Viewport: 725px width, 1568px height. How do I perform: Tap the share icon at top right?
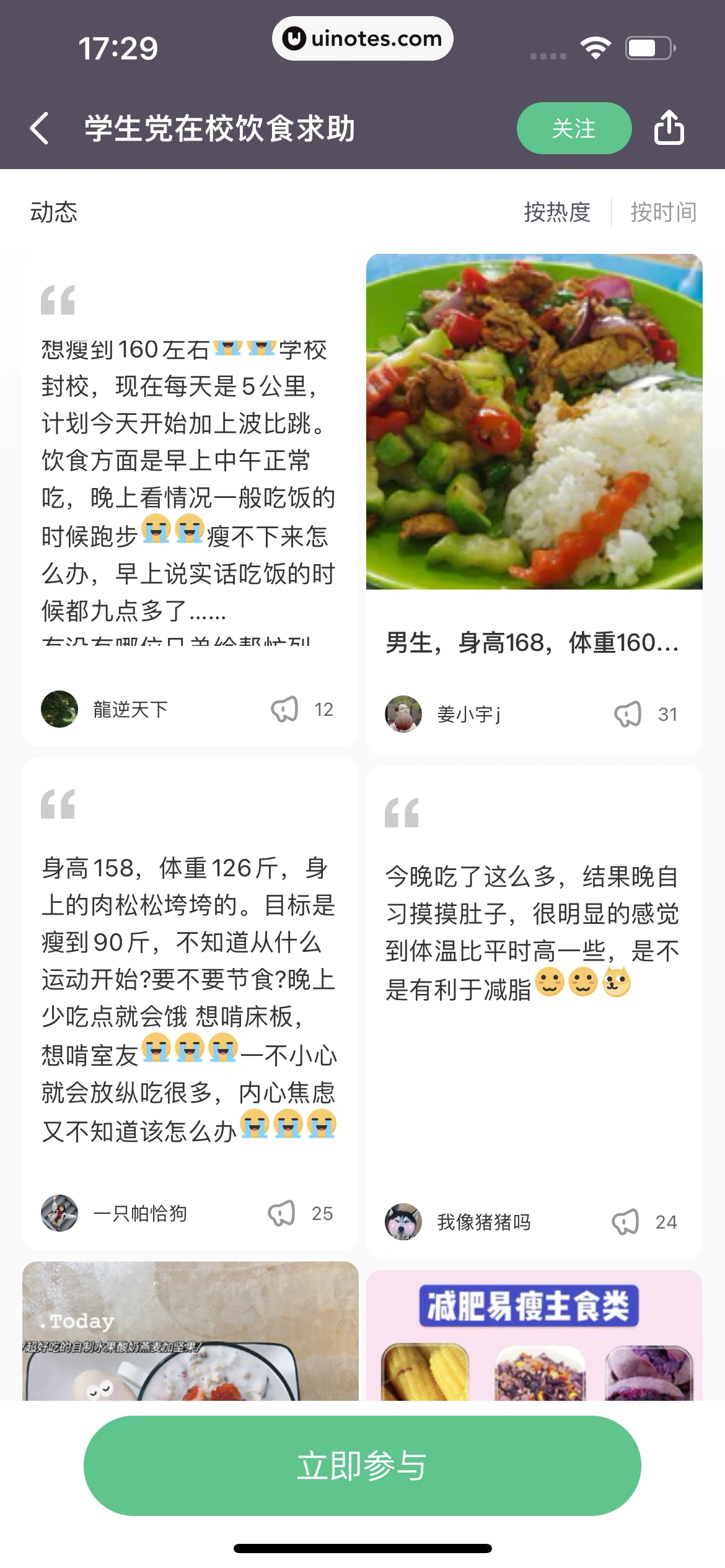(x=670, y=128)
